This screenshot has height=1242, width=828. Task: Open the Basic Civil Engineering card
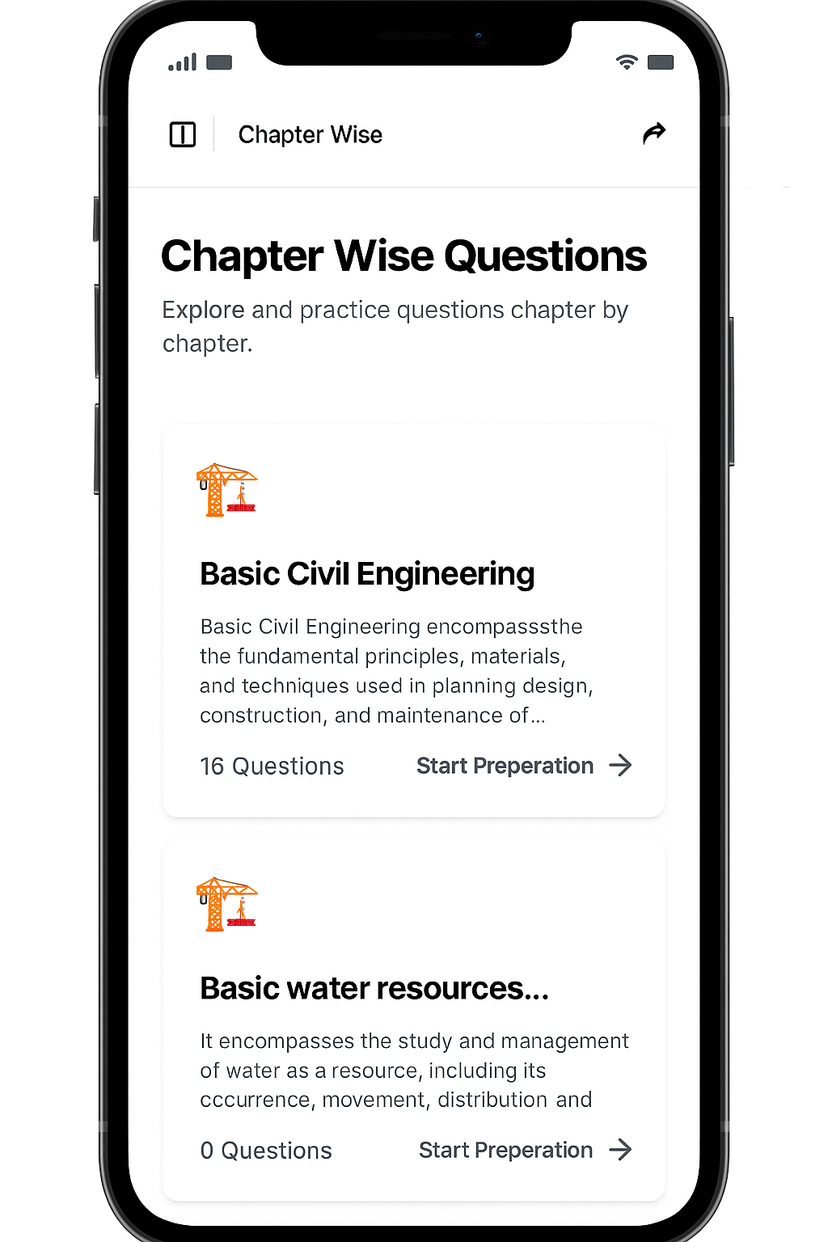tap(367, 574)
